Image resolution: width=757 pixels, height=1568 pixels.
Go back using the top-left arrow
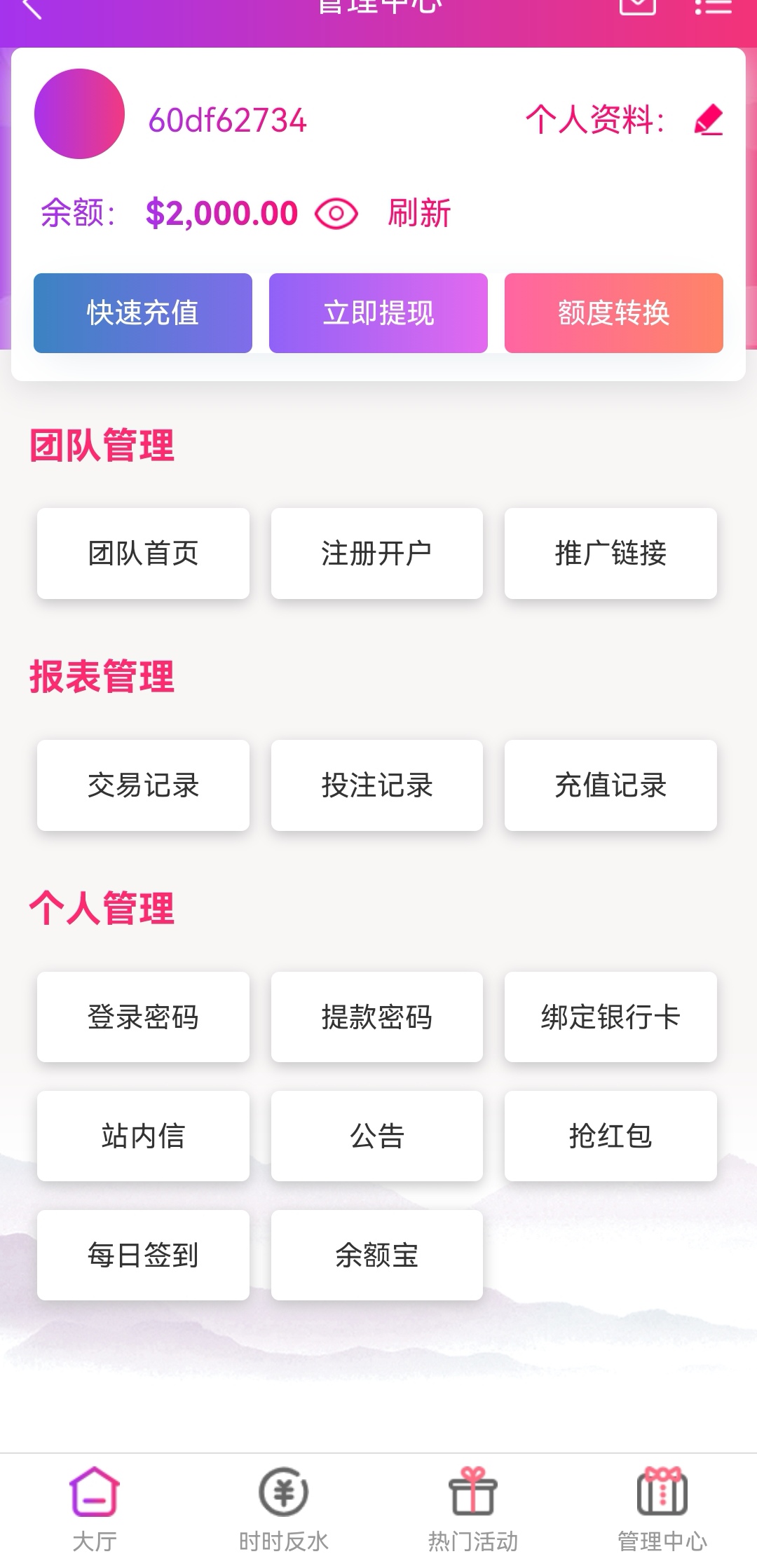coord(32,8)
